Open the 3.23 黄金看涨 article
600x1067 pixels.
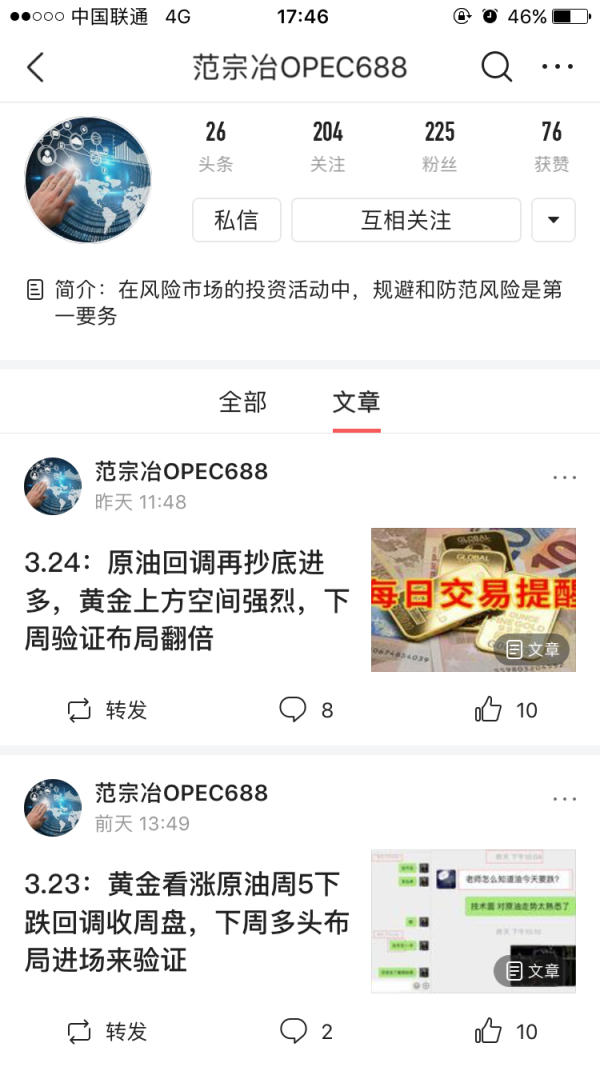coord(188,922)
